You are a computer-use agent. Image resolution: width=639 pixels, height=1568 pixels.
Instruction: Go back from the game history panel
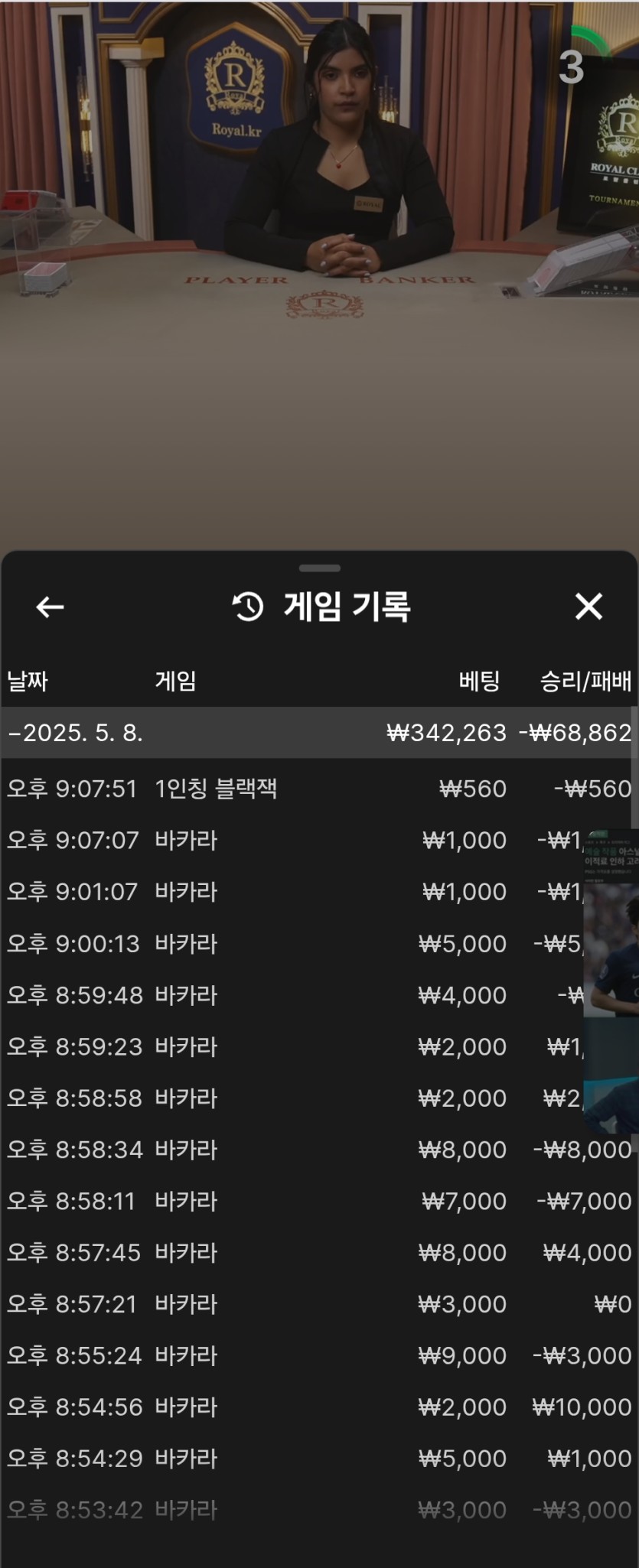tap(51, 607)
